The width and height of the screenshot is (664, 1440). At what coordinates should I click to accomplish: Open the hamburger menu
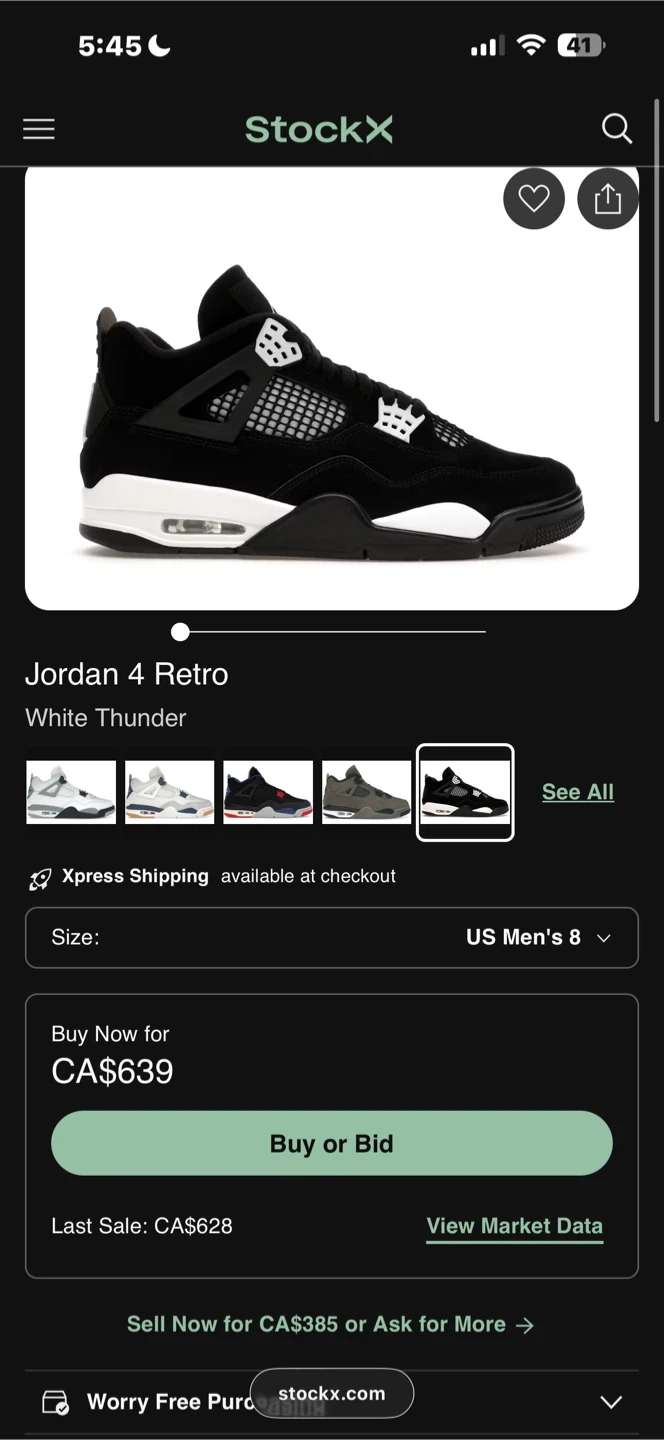(x=39, y=129)
